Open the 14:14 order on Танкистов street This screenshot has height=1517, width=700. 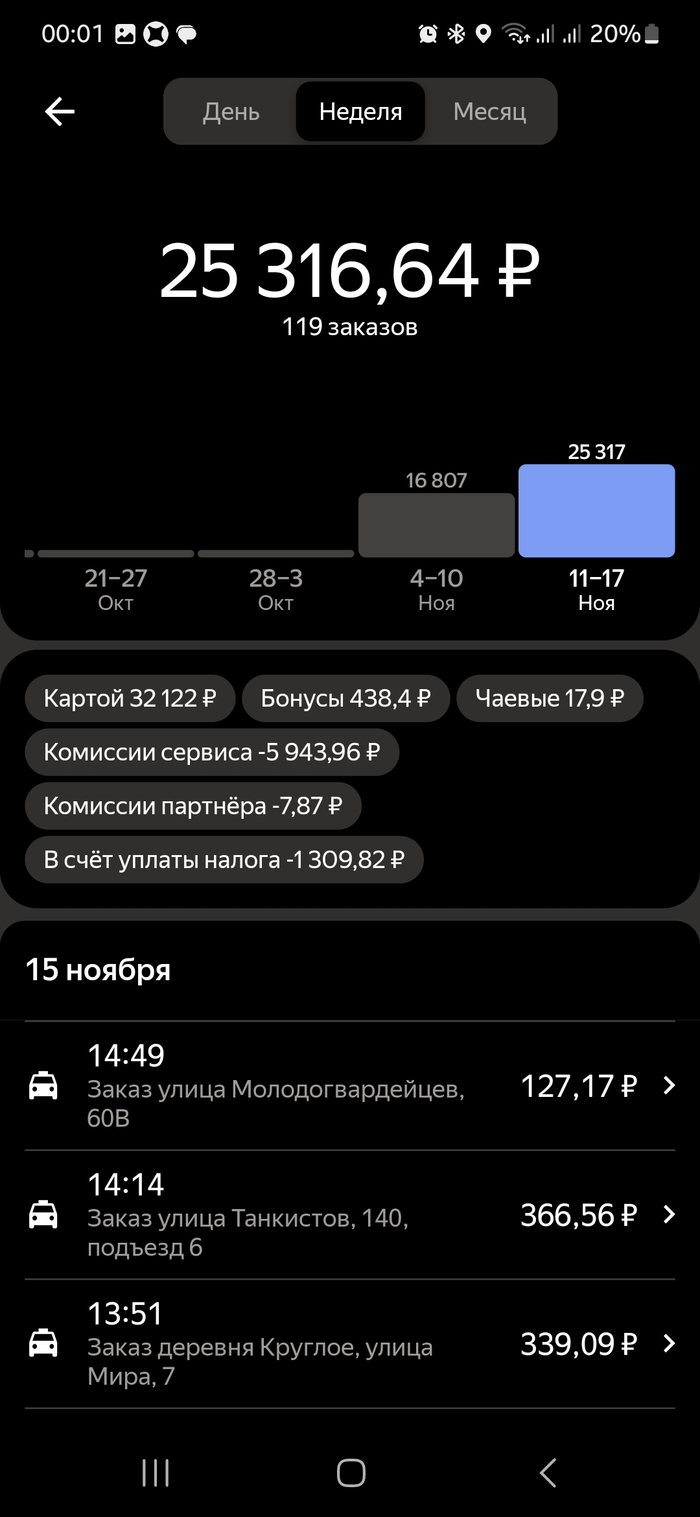350,1215
